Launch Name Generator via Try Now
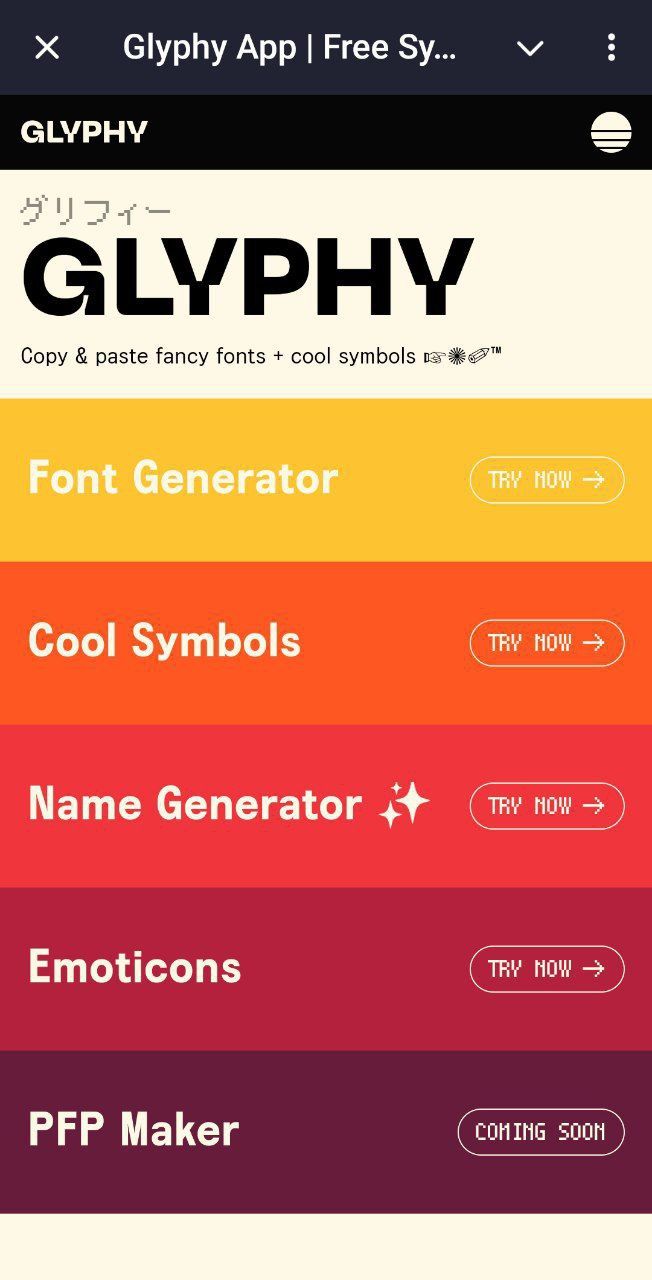 coord(547,806)
